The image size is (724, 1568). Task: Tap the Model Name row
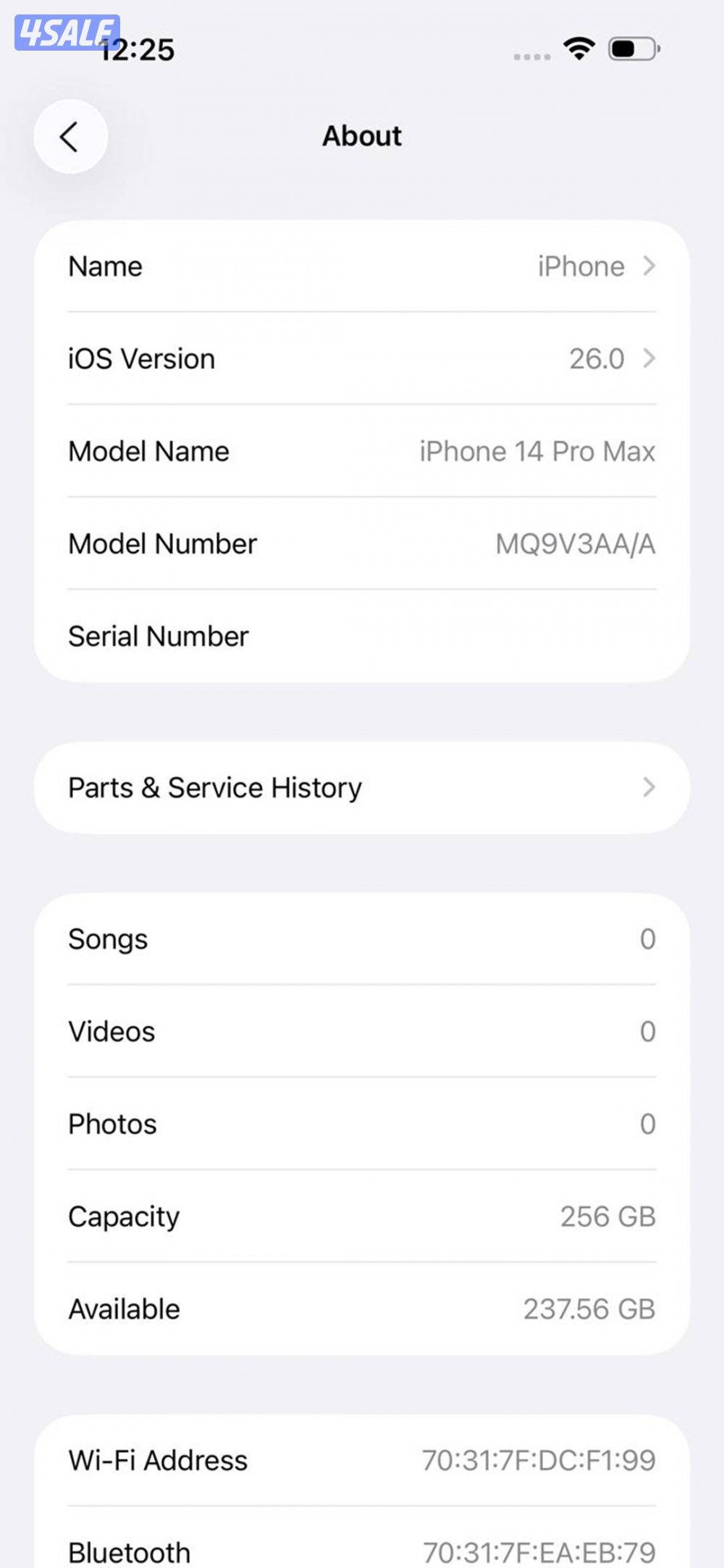point(362,451)
